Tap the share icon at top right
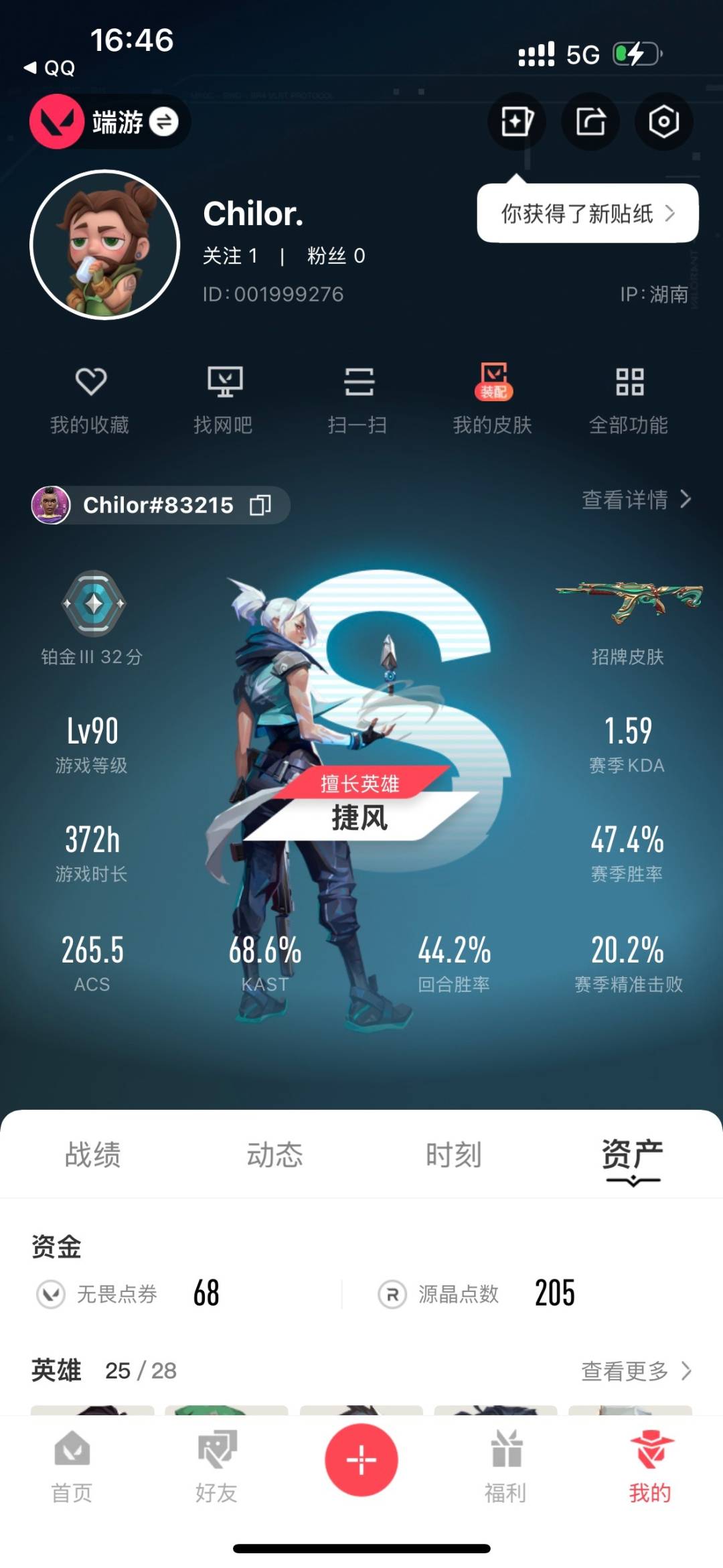Screen dimensions: 723x1568 click(590, 121)
